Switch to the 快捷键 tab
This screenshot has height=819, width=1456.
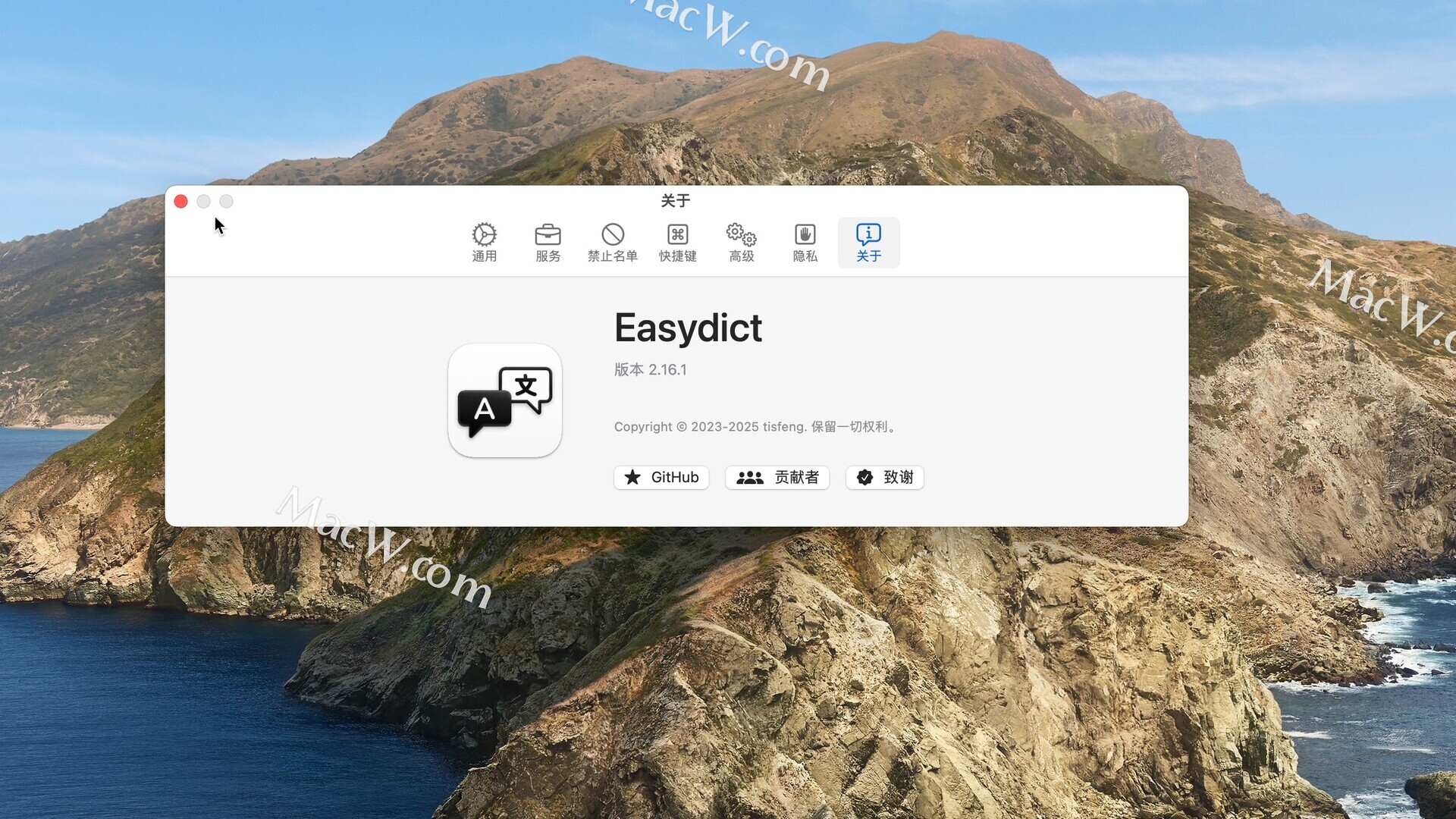[677, 243]
